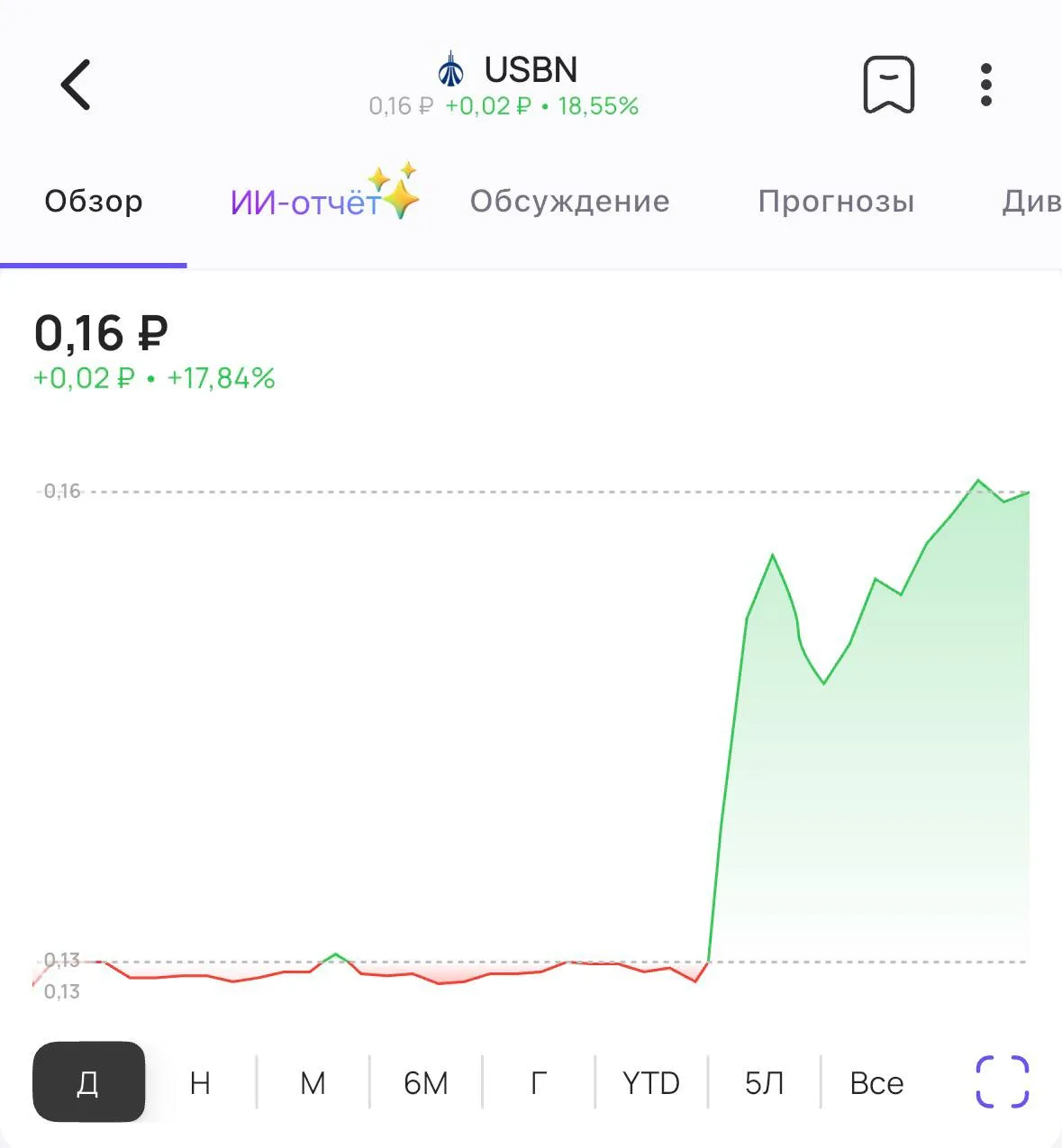Screen dimensions: 1062x1148
Task: Select the 5Л chart range
Action: pos(764,1082)
